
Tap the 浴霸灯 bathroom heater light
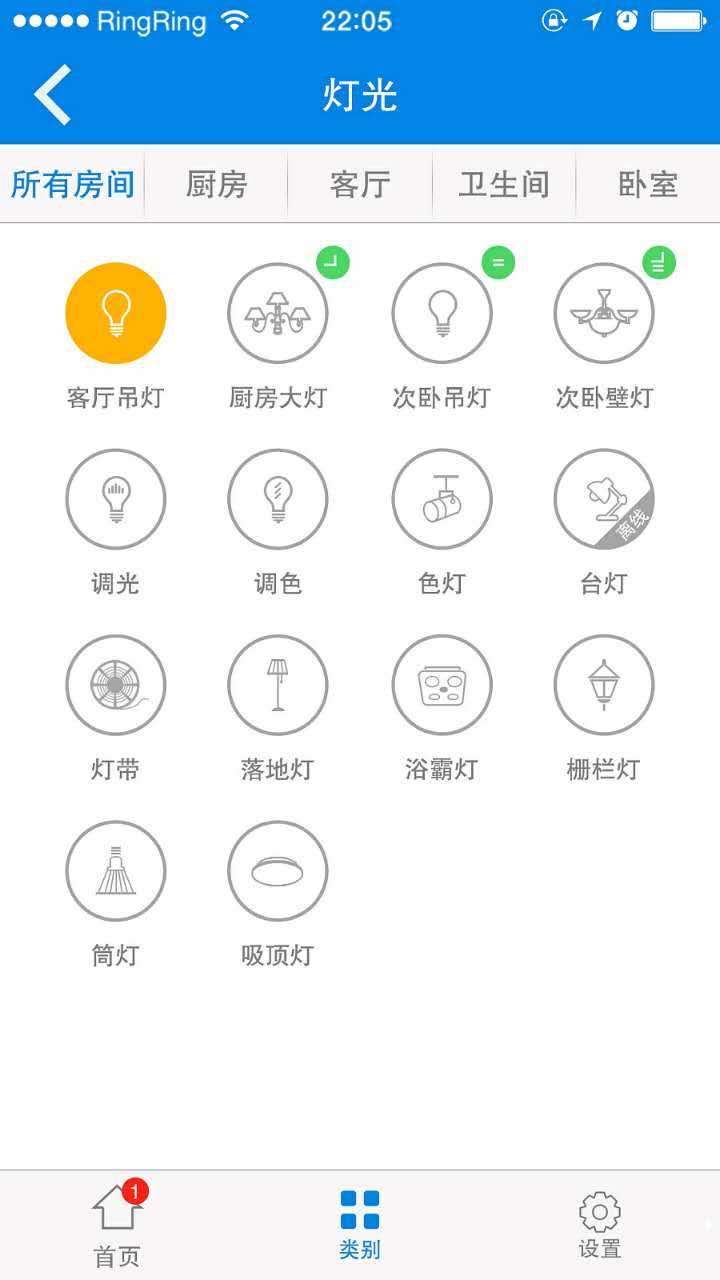tap(441, 685)
